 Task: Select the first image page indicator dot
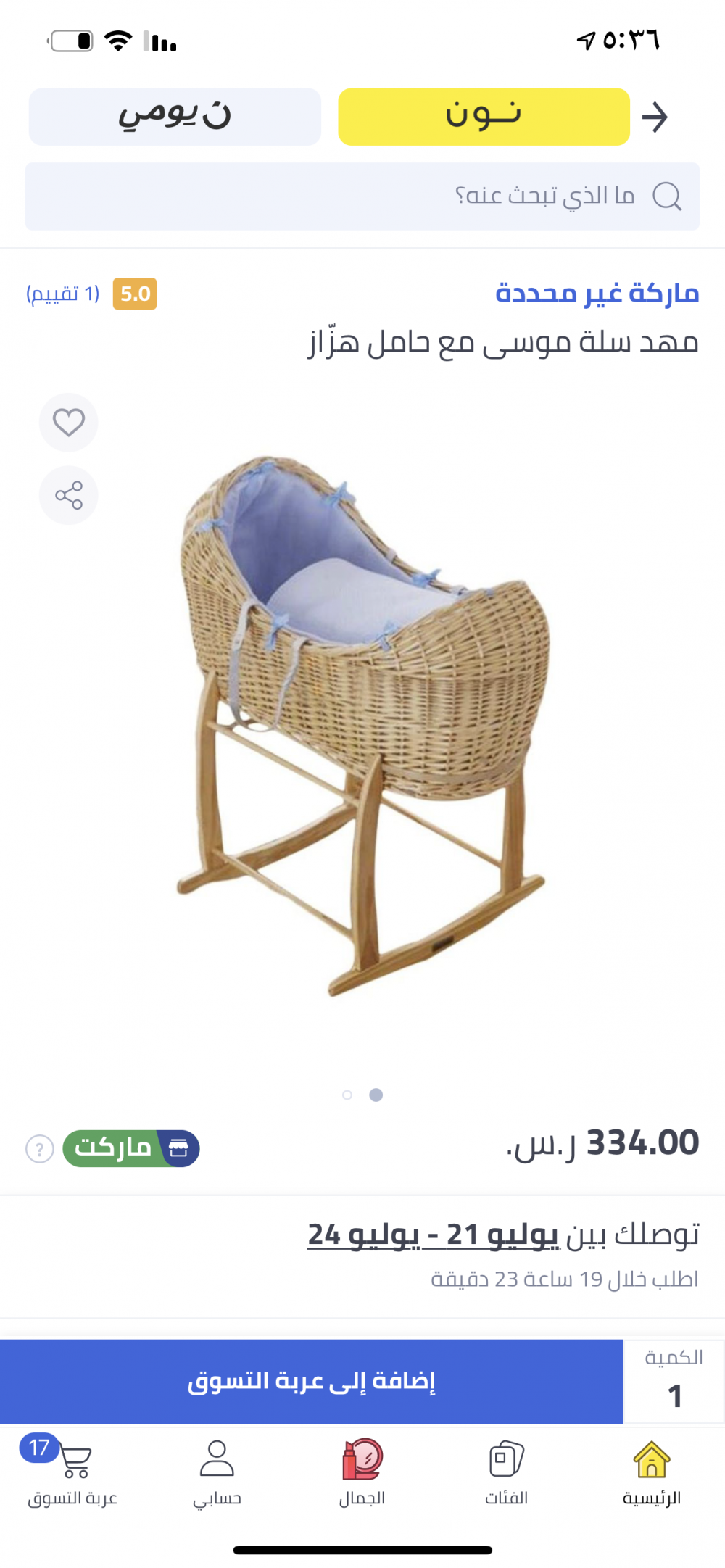(x=347, y=1095)
